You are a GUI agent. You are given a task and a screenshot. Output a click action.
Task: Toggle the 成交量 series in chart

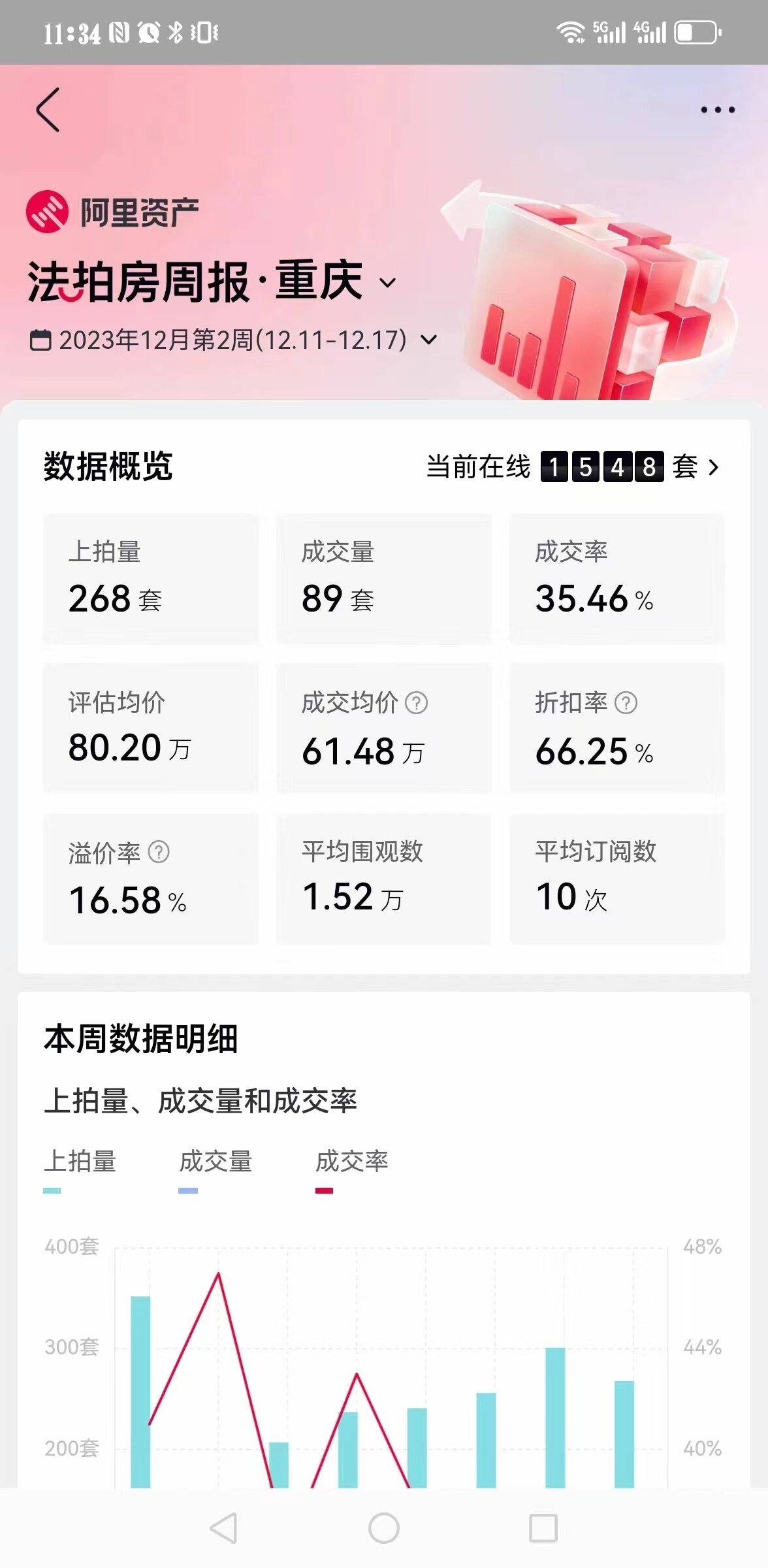216,1169
